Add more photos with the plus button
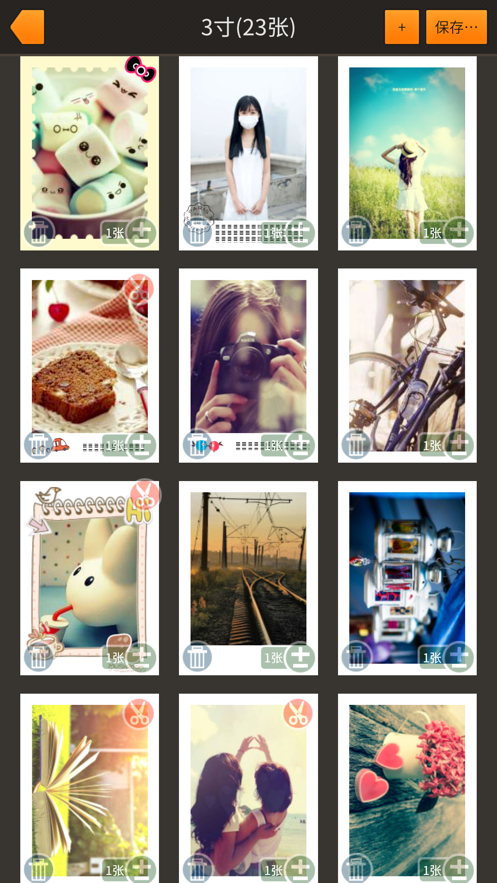Image resolution: width=497 pixels, height=883 pixels. (x=401, y=27)
